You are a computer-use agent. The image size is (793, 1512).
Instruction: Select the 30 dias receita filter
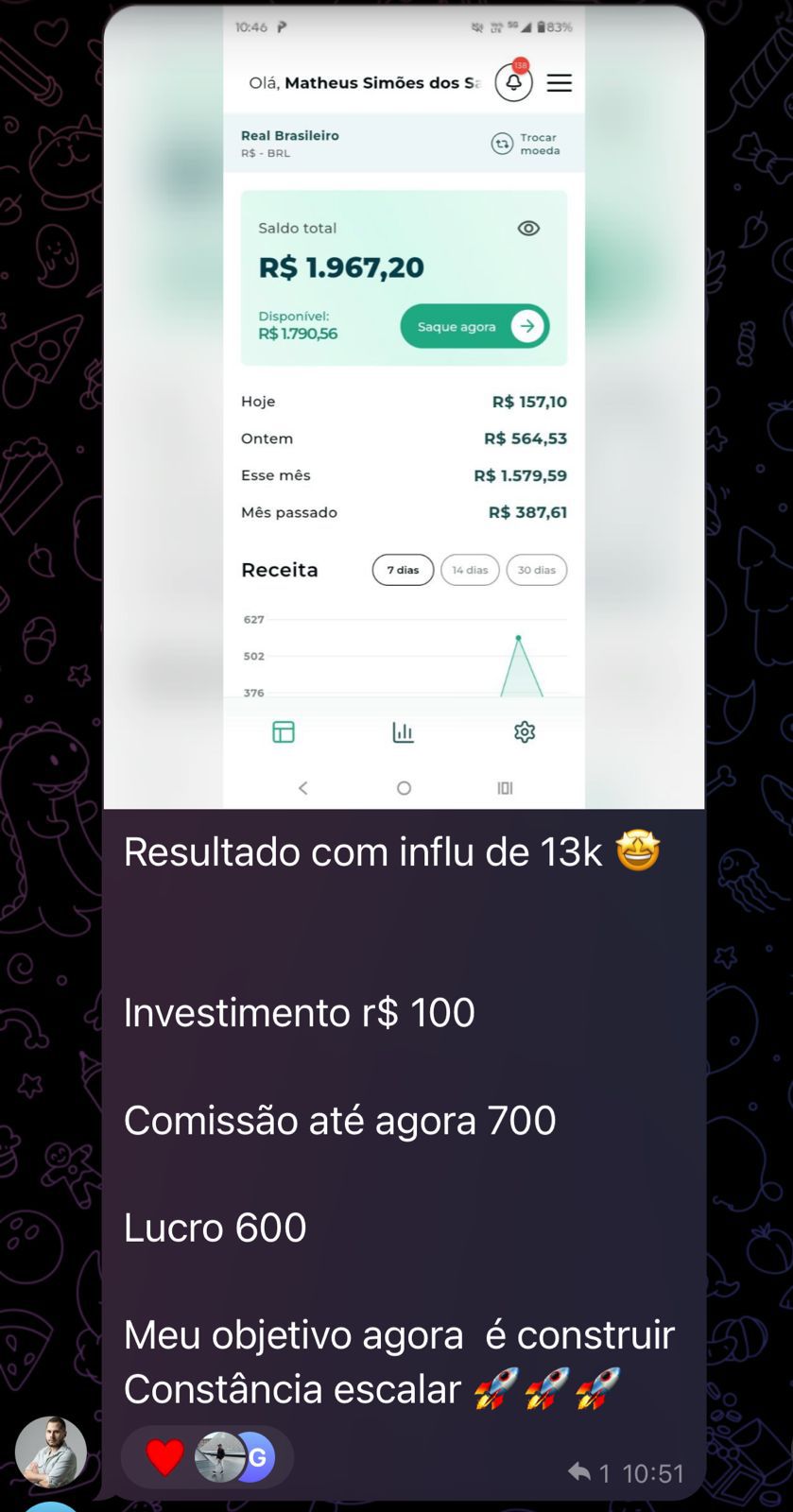[x=536, y=570]
